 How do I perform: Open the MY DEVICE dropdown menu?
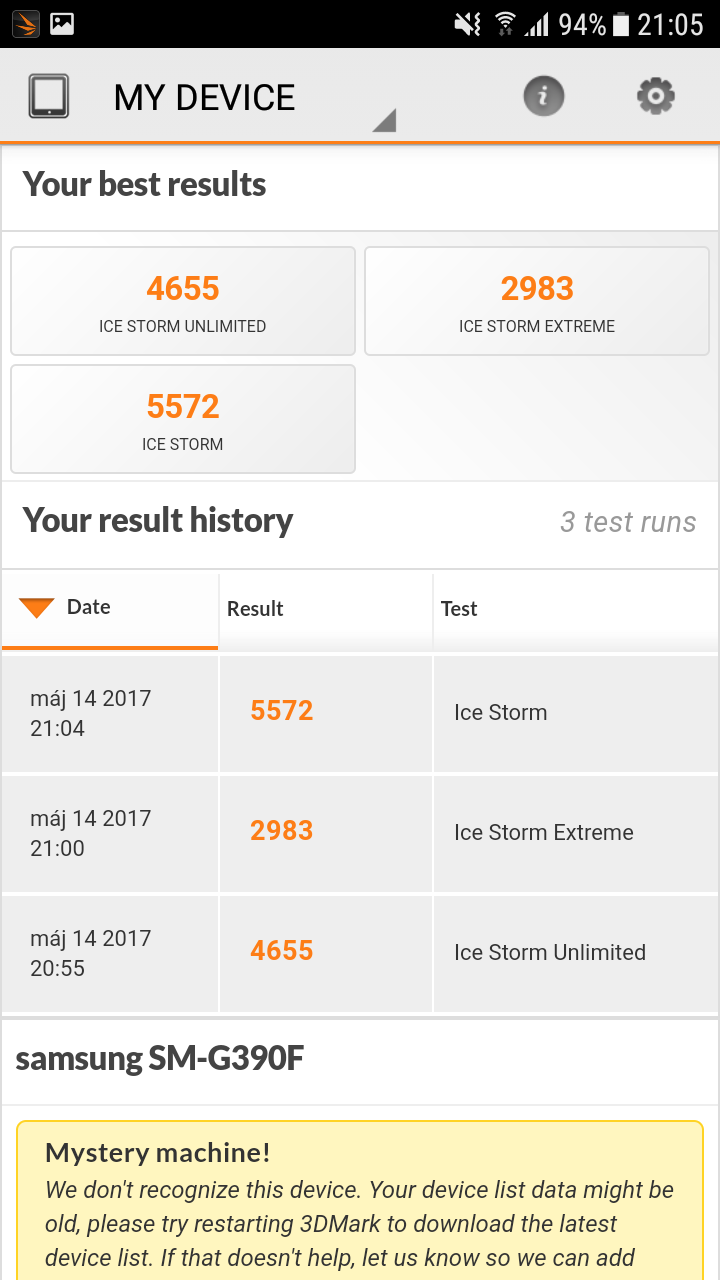pyautogui.click(x=212, y=98)
